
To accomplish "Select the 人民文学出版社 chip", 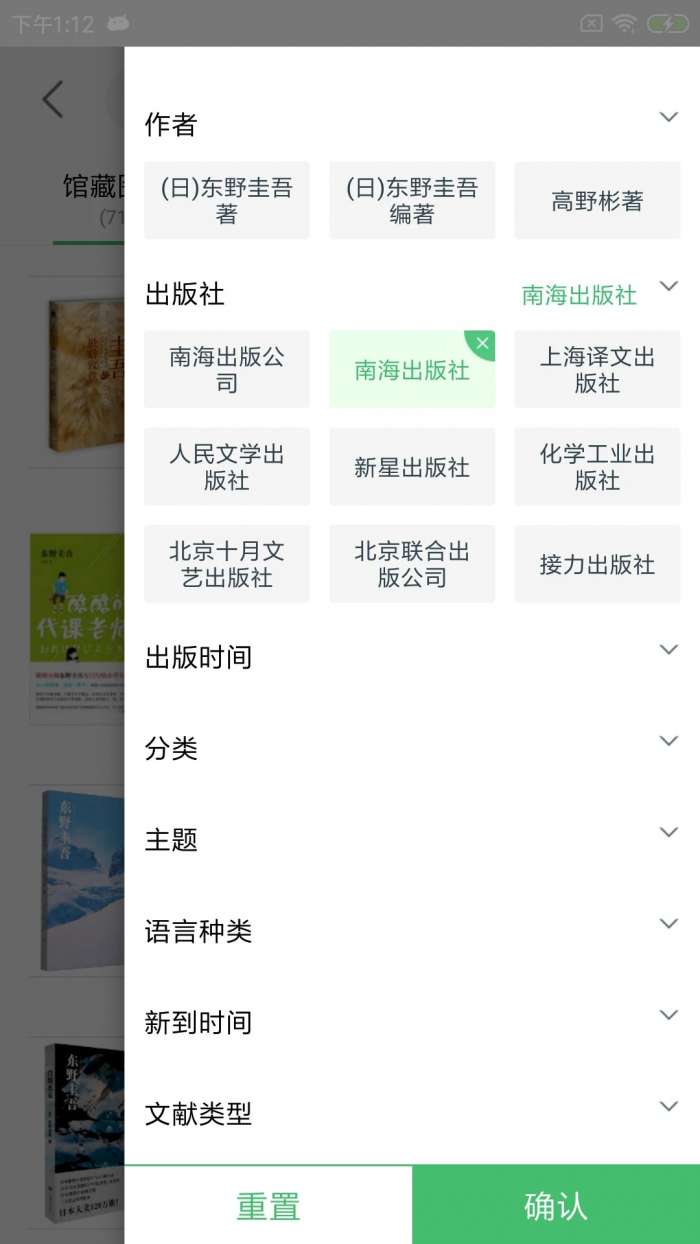I will pyautogui.click(x=227, y=467).
